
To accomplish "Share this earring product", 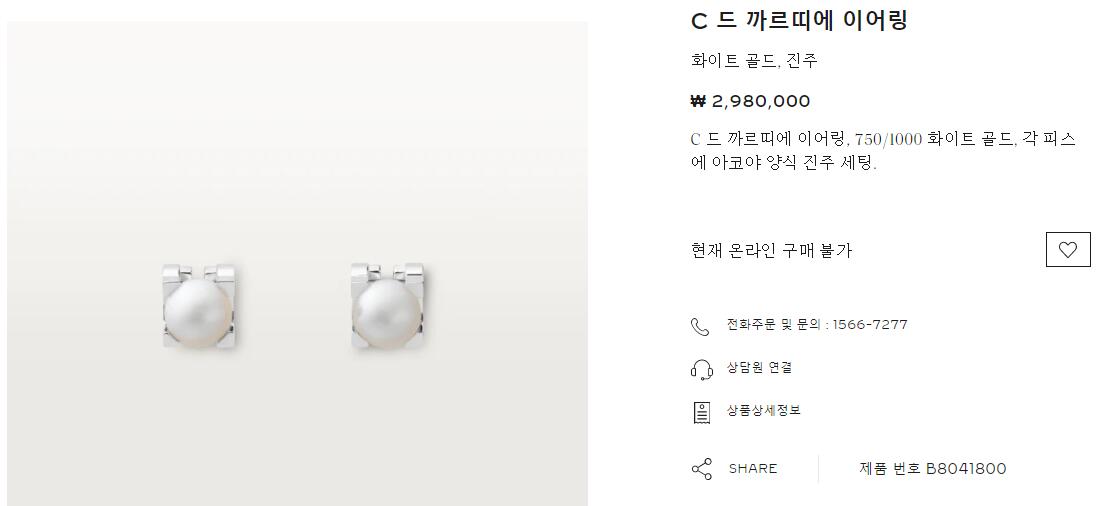I will pos(735,468).
